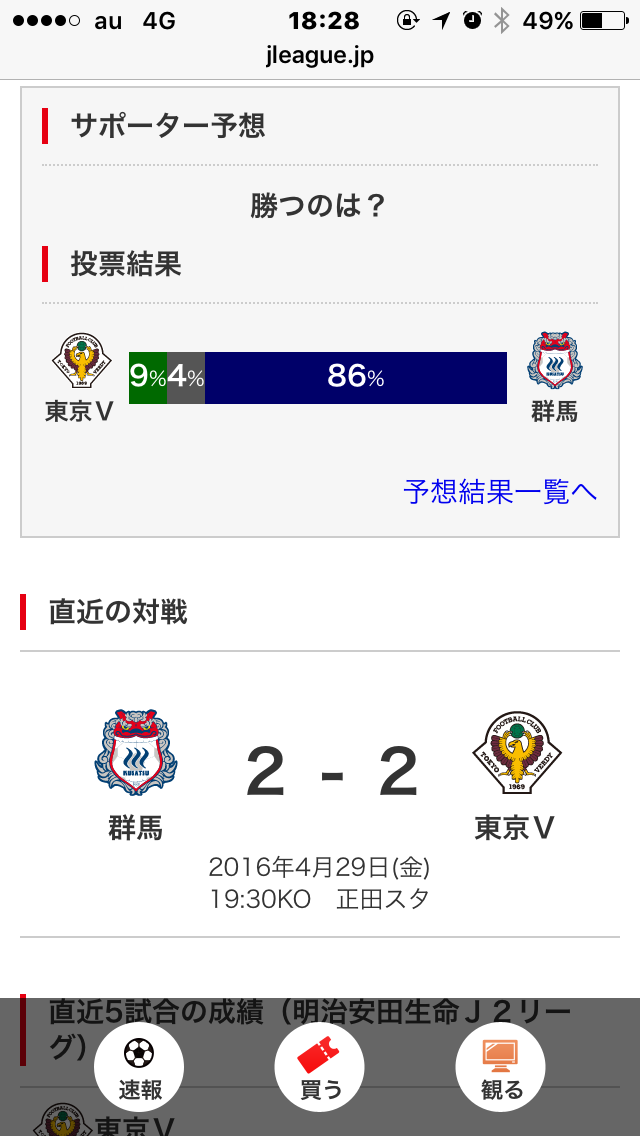The width and height of the screenshot is (640, 1136).
Task: Tap the jleague.jp address bar
Action: click(x=320, y=56)
